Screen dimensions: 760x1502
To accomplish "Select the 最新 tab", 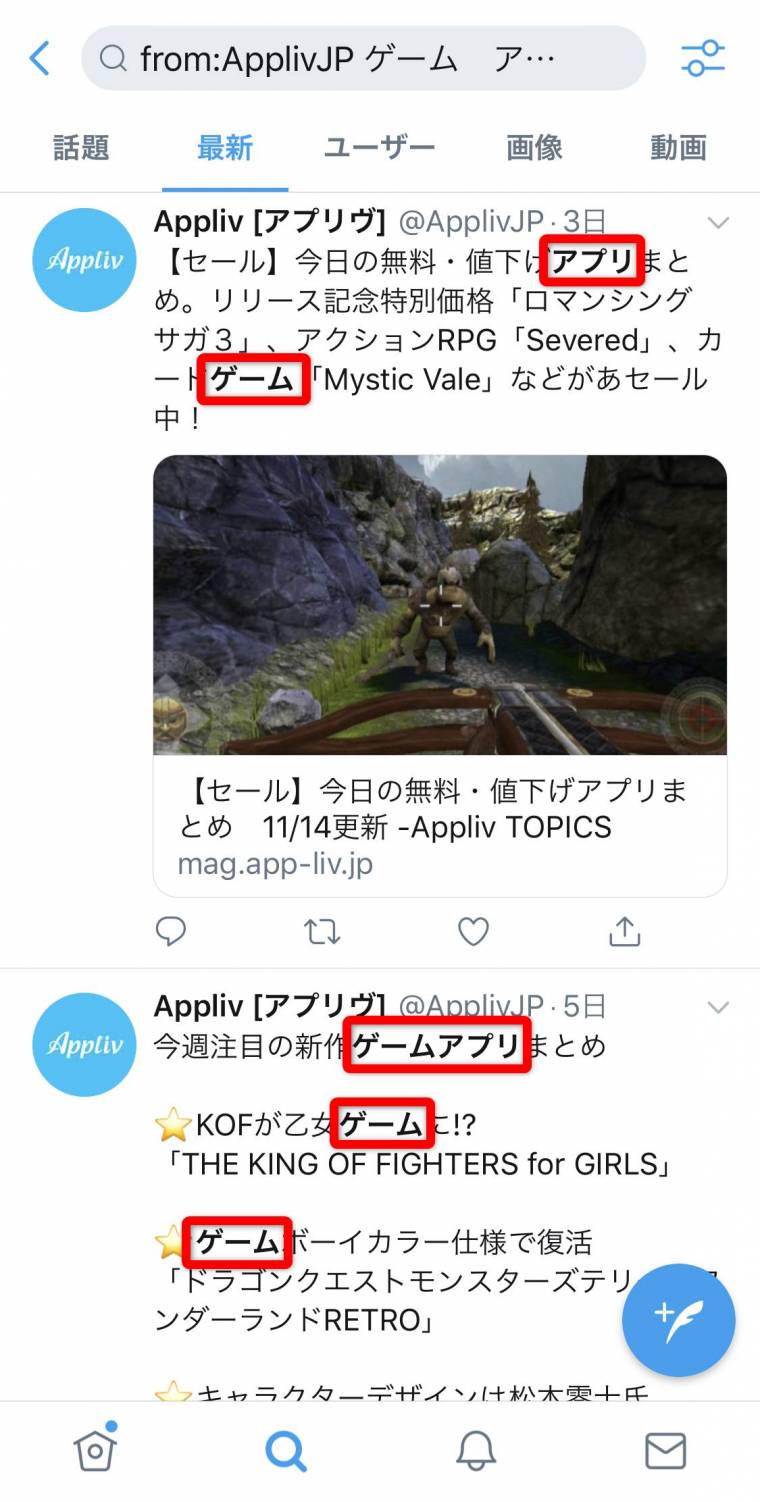I will pyautogui.click(x=225, y=148).
